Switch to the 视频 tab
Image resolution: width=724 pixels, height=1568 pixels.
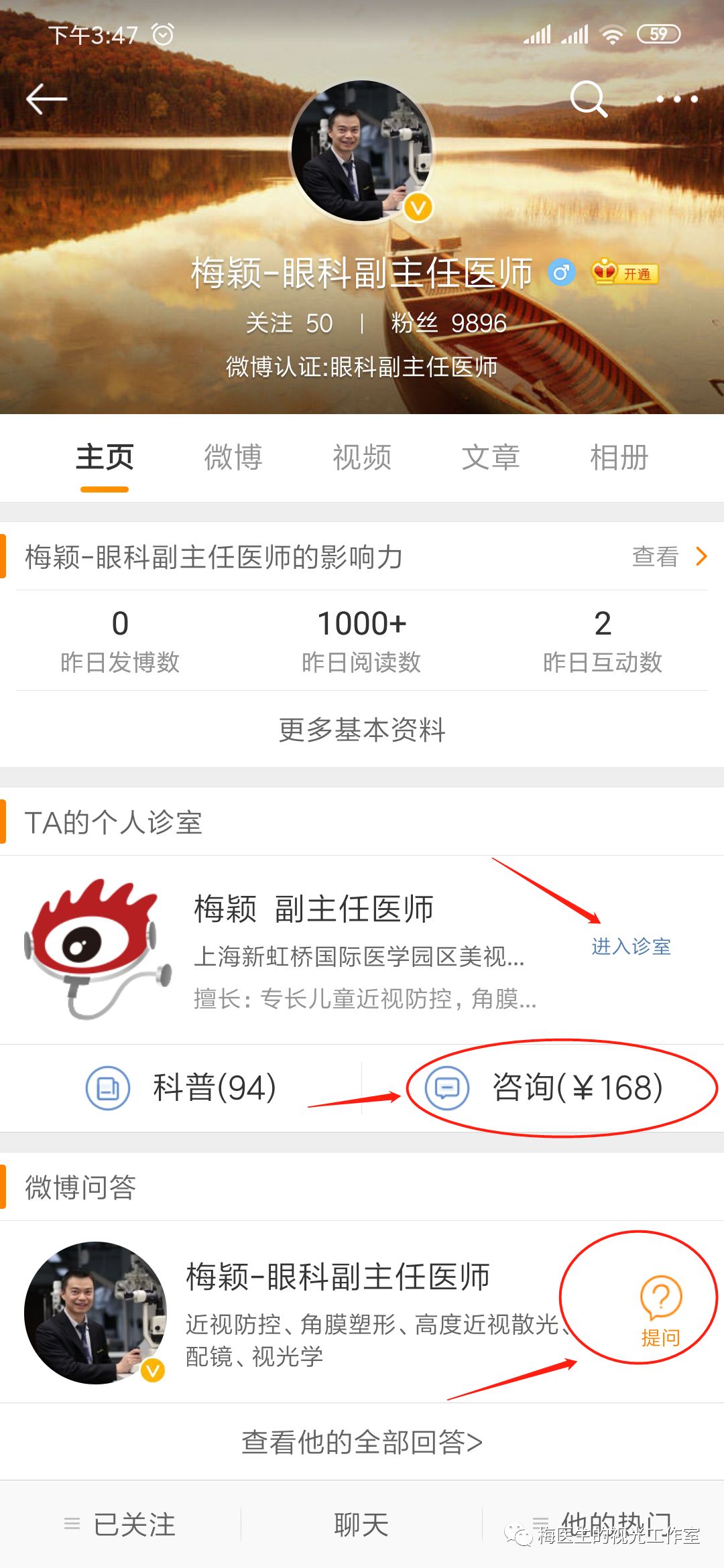(362, 458)
